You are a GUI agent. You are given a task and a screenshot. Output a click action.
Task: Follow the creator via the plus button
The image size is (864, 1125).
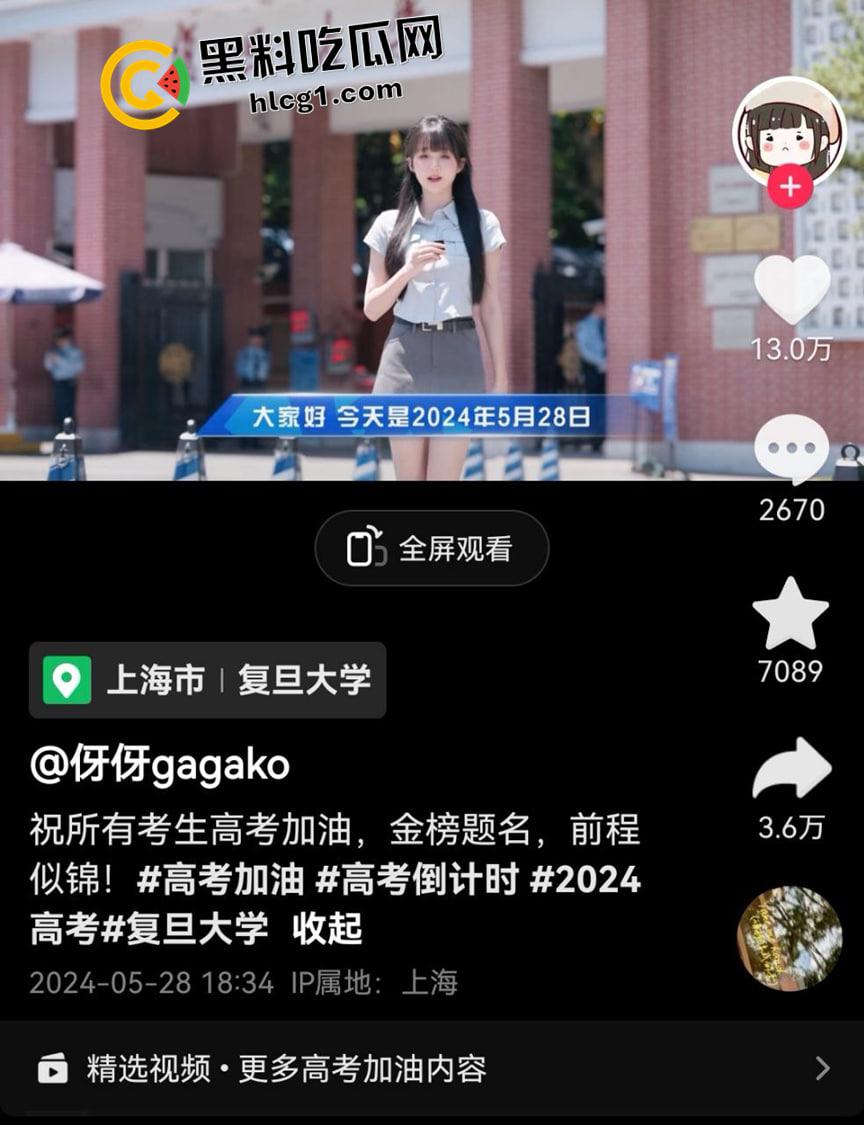click(790, 186)
